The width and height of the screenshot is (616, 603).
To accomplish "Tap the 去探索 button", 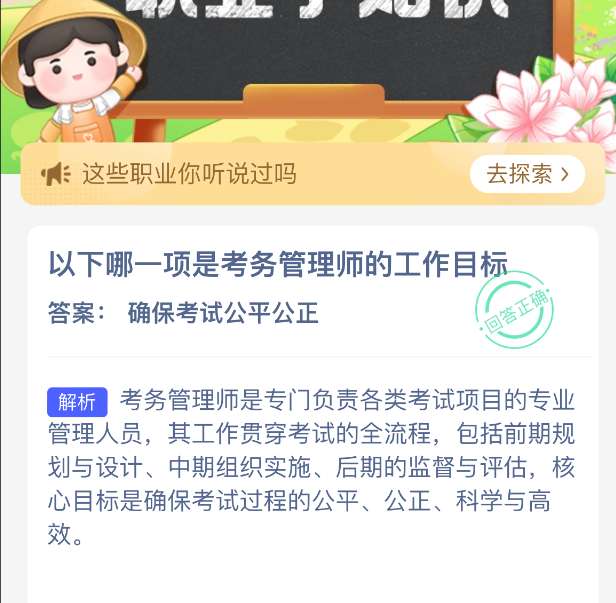I will coord(527,174).
